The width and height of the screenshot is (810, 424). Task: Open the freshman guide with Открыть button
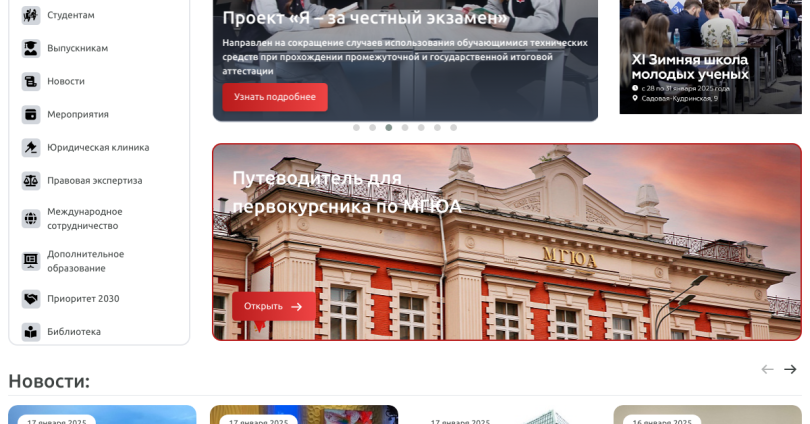click(273, 306)
